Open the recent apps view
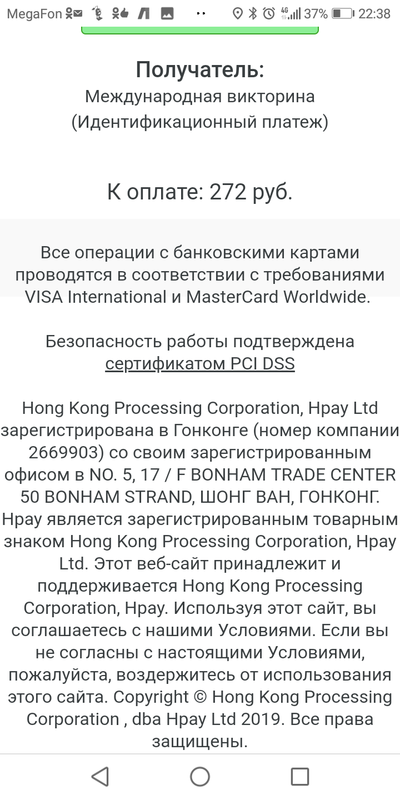 (x=300, y=777)
